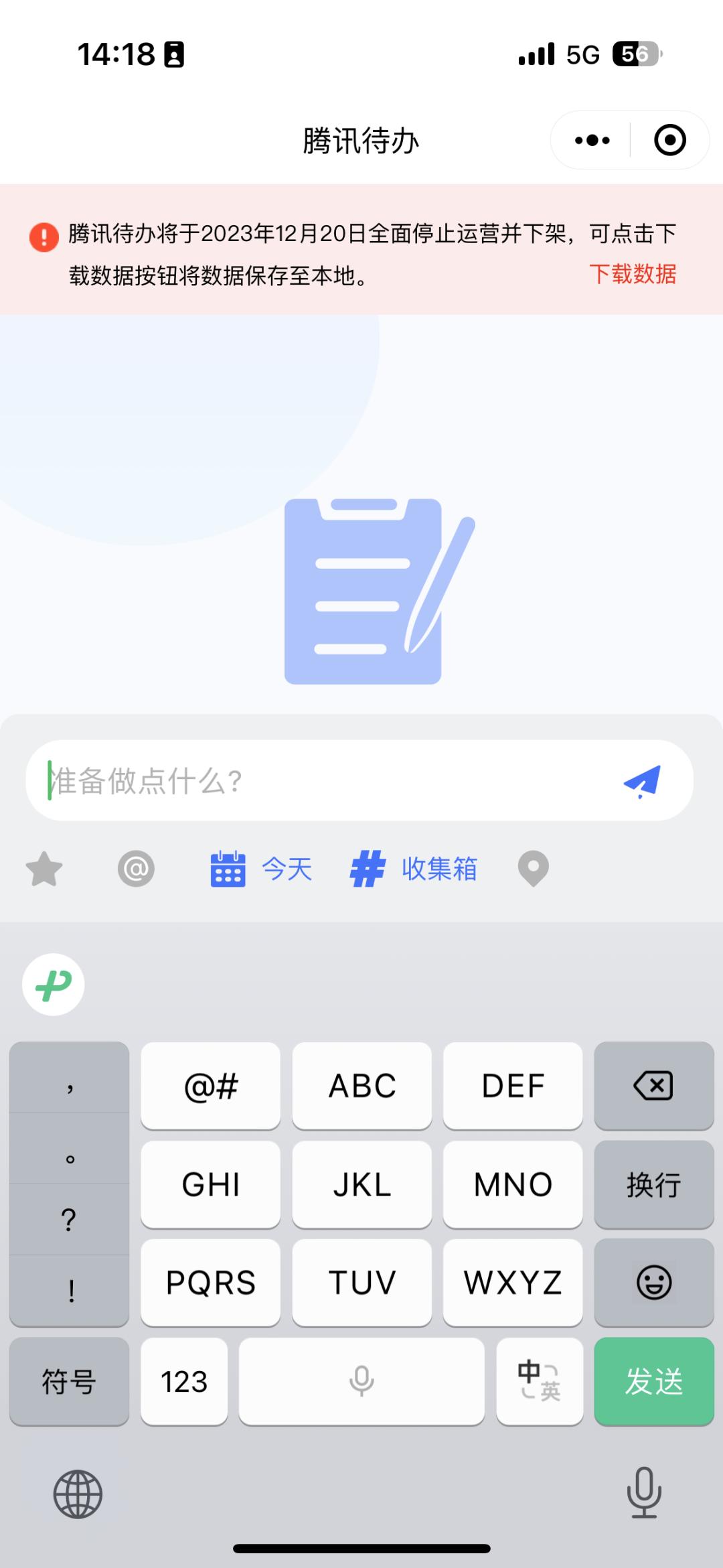Tap the globe keyboard switcher

coord(78,1494)
